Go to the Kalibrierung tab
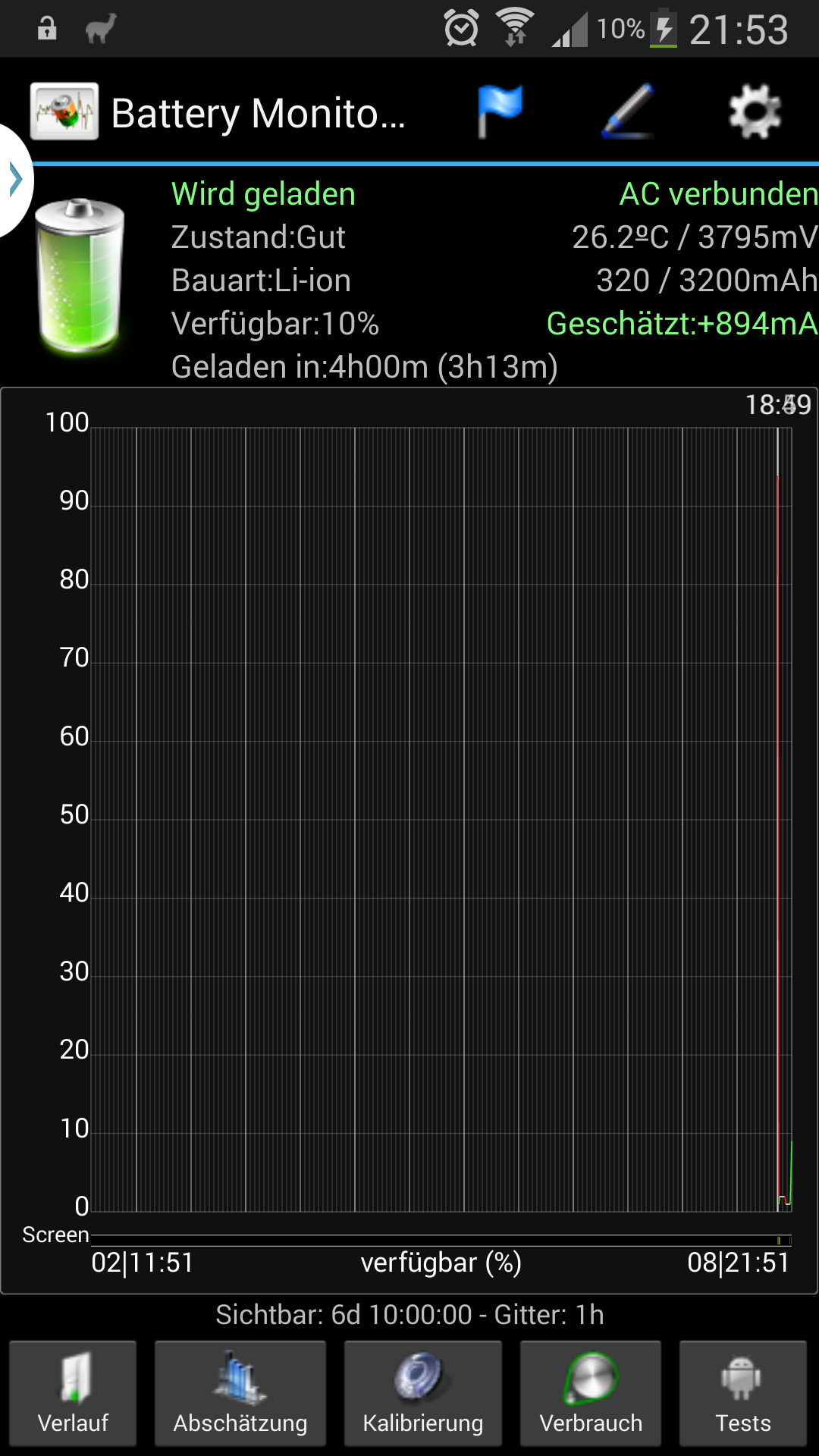Viewport: 819px width, 1456px height. 422,1393
